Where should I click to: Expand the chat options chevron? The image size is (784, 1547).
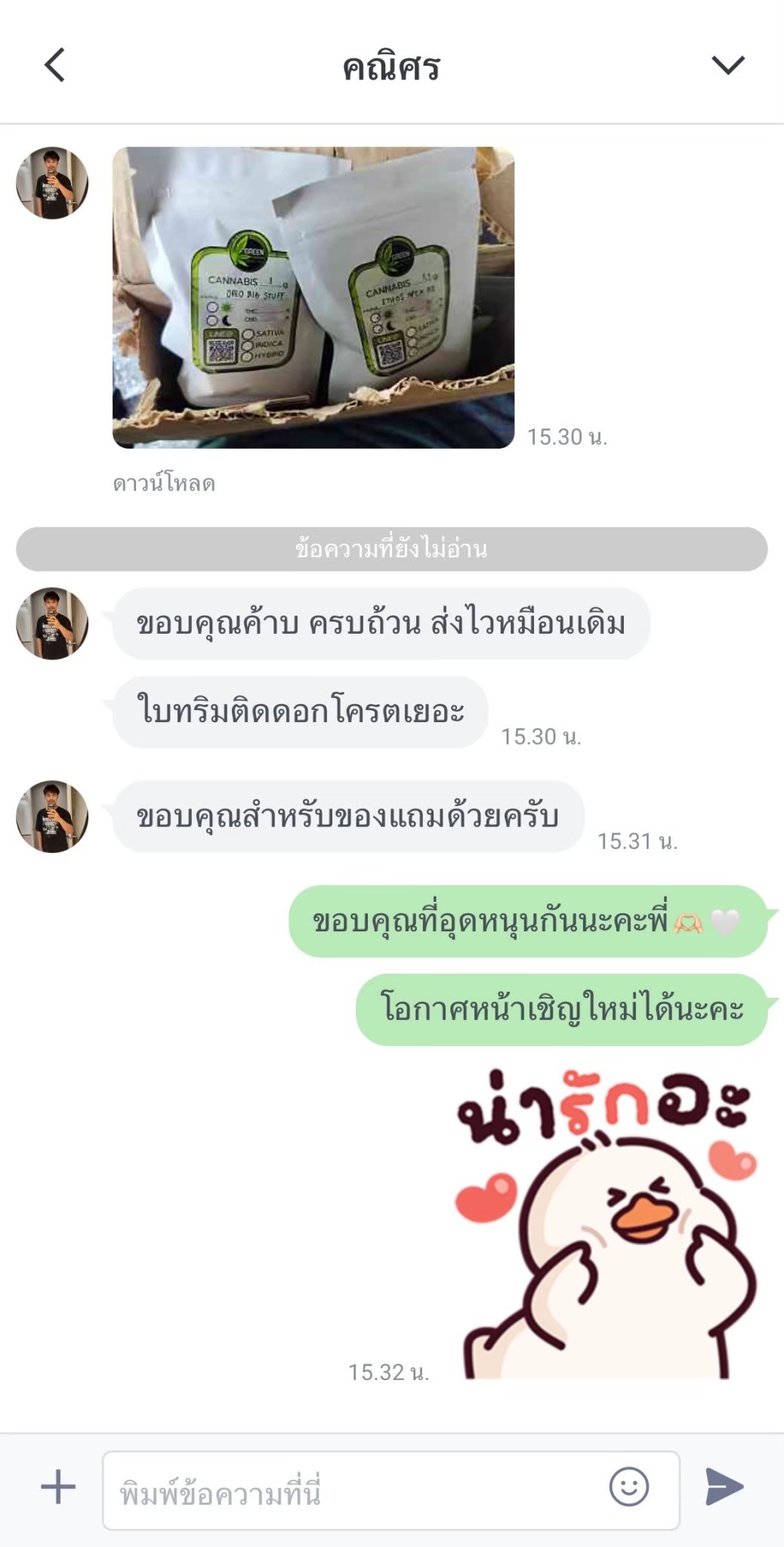pyautogui.click(x=728, y=65)
